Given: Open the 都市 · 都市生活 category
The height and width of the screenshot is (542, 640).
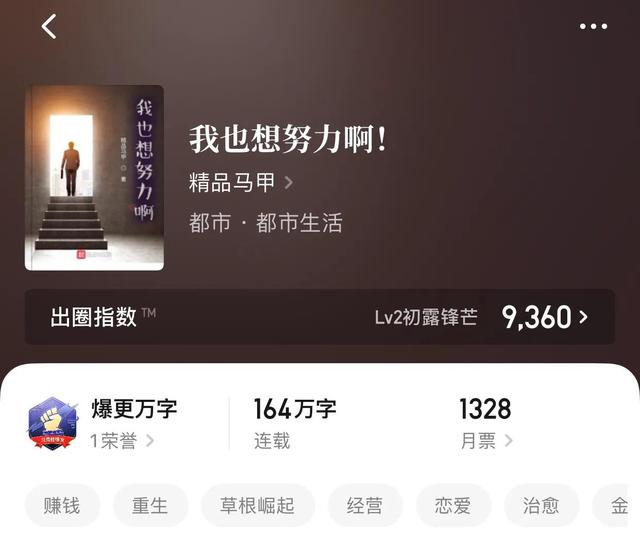Looking at the screenshot, I should pyautogui.click(x=265, y=223).
